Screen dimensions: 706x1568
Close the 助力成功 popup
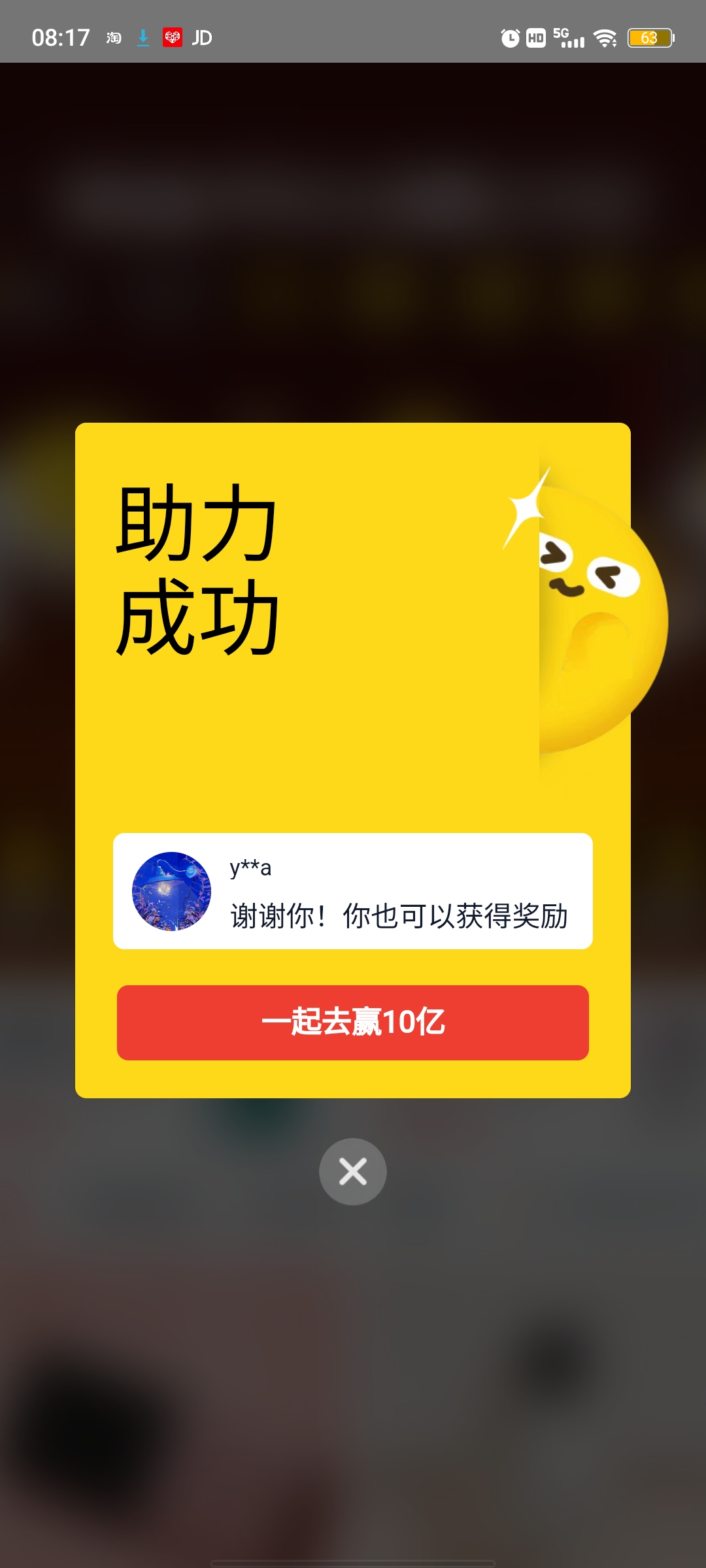click(353, 1171)
